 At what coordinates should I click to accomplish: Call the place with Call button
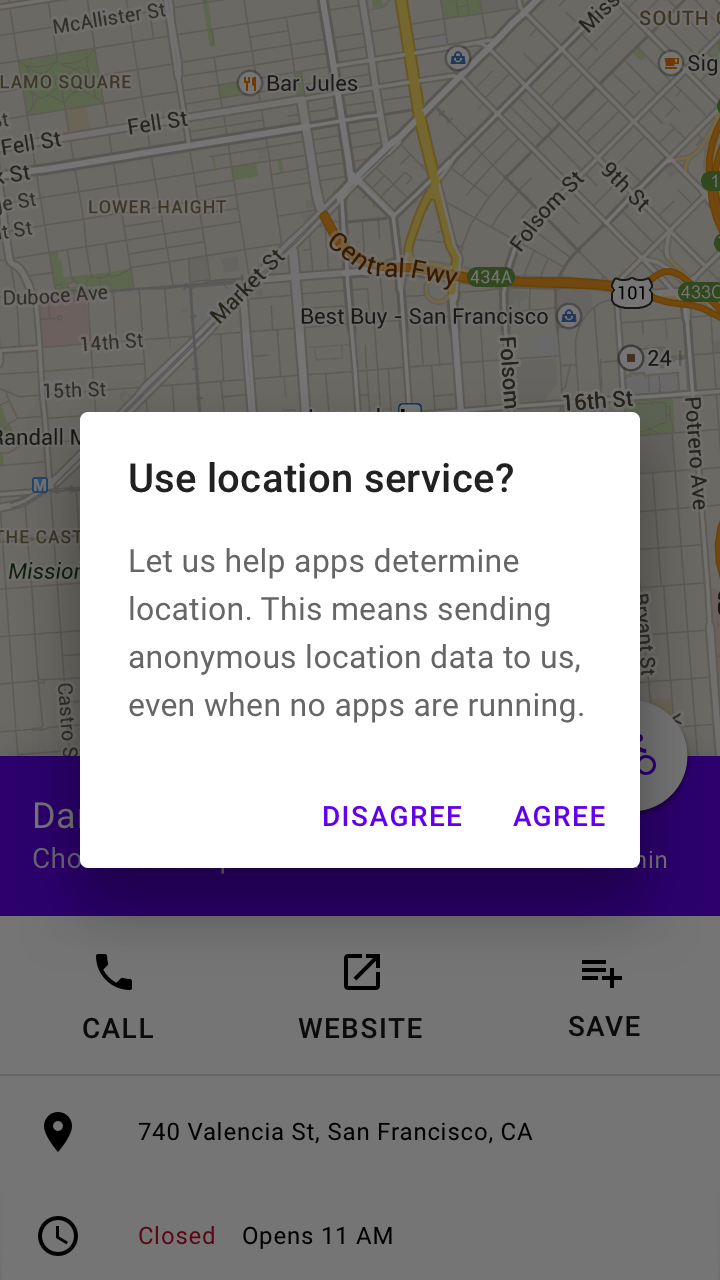pyautogui.click(x=118, y=996)
